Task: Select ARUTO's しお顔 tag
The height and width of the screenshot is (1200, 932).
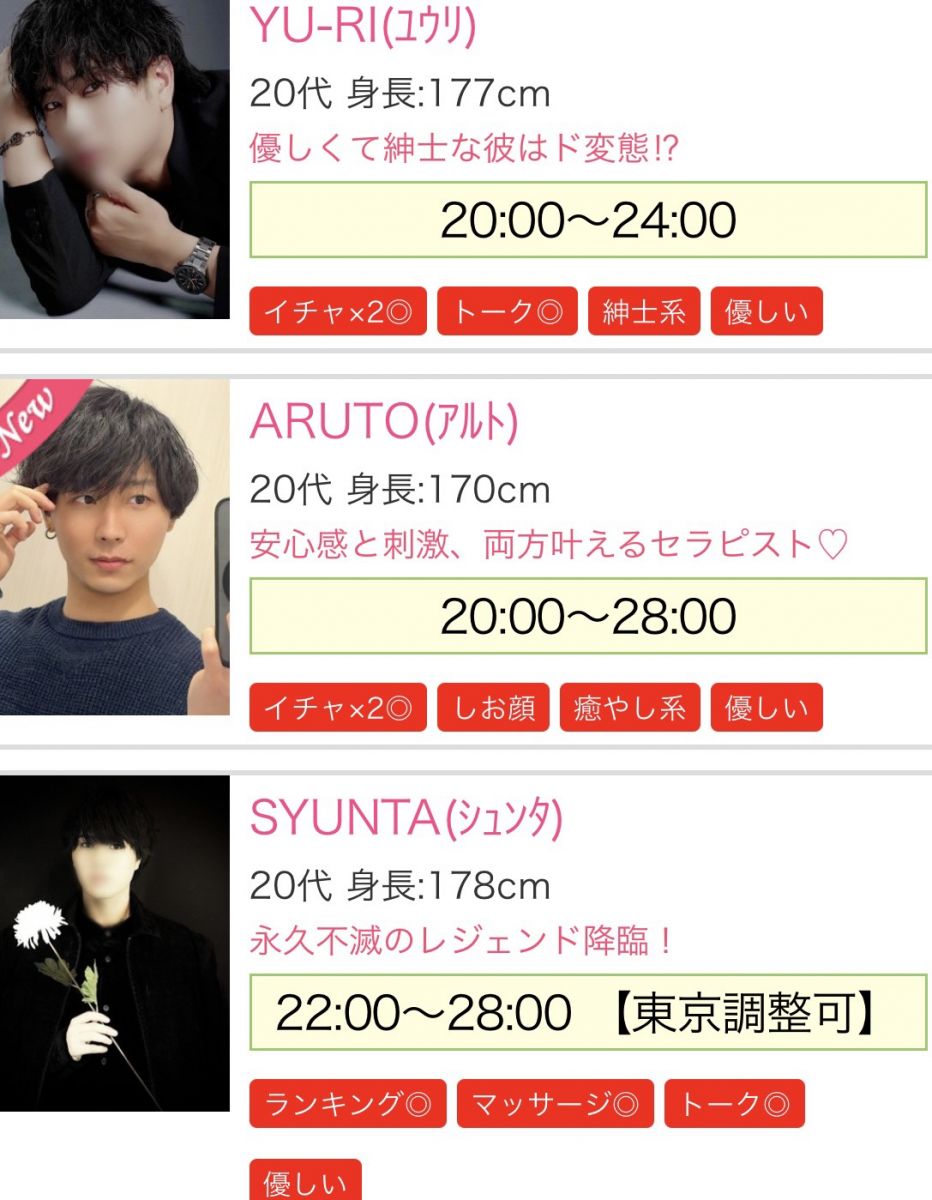Action: [x=493, y=708]
